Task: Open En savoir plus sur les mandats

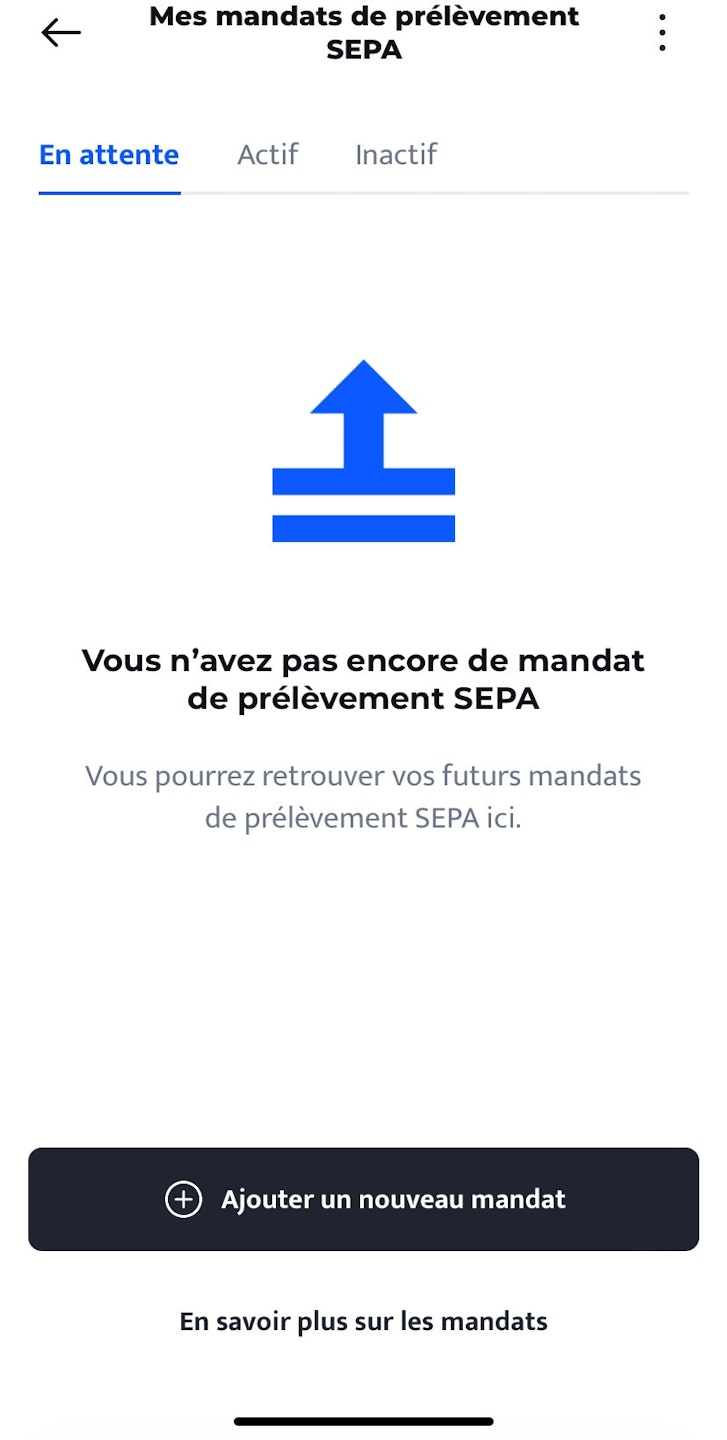Action: tap(363, 1321)
